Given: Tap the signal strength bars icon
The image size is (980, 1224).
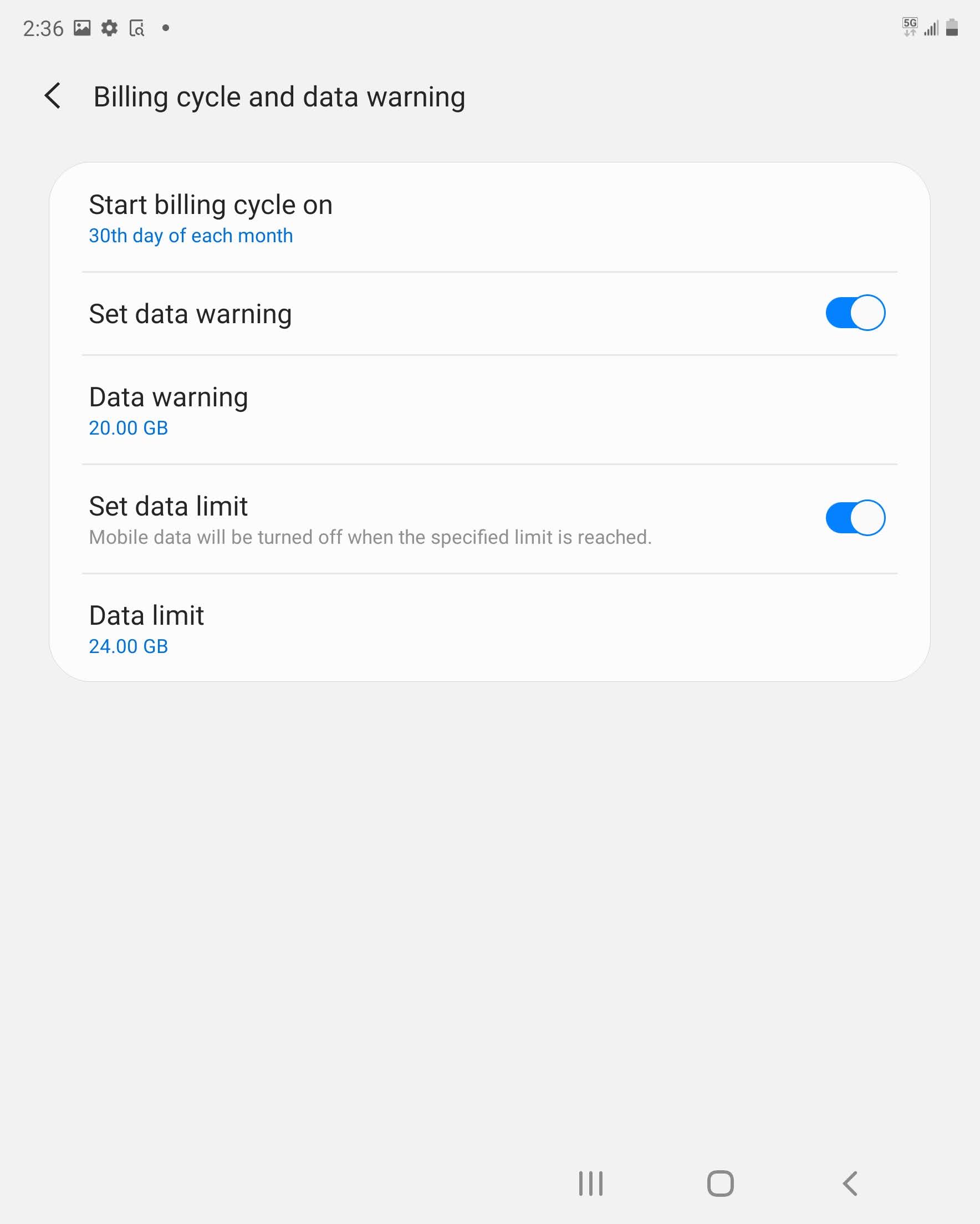Looking at the screenshot, I should pyautogui.click(x=931, y=27).
